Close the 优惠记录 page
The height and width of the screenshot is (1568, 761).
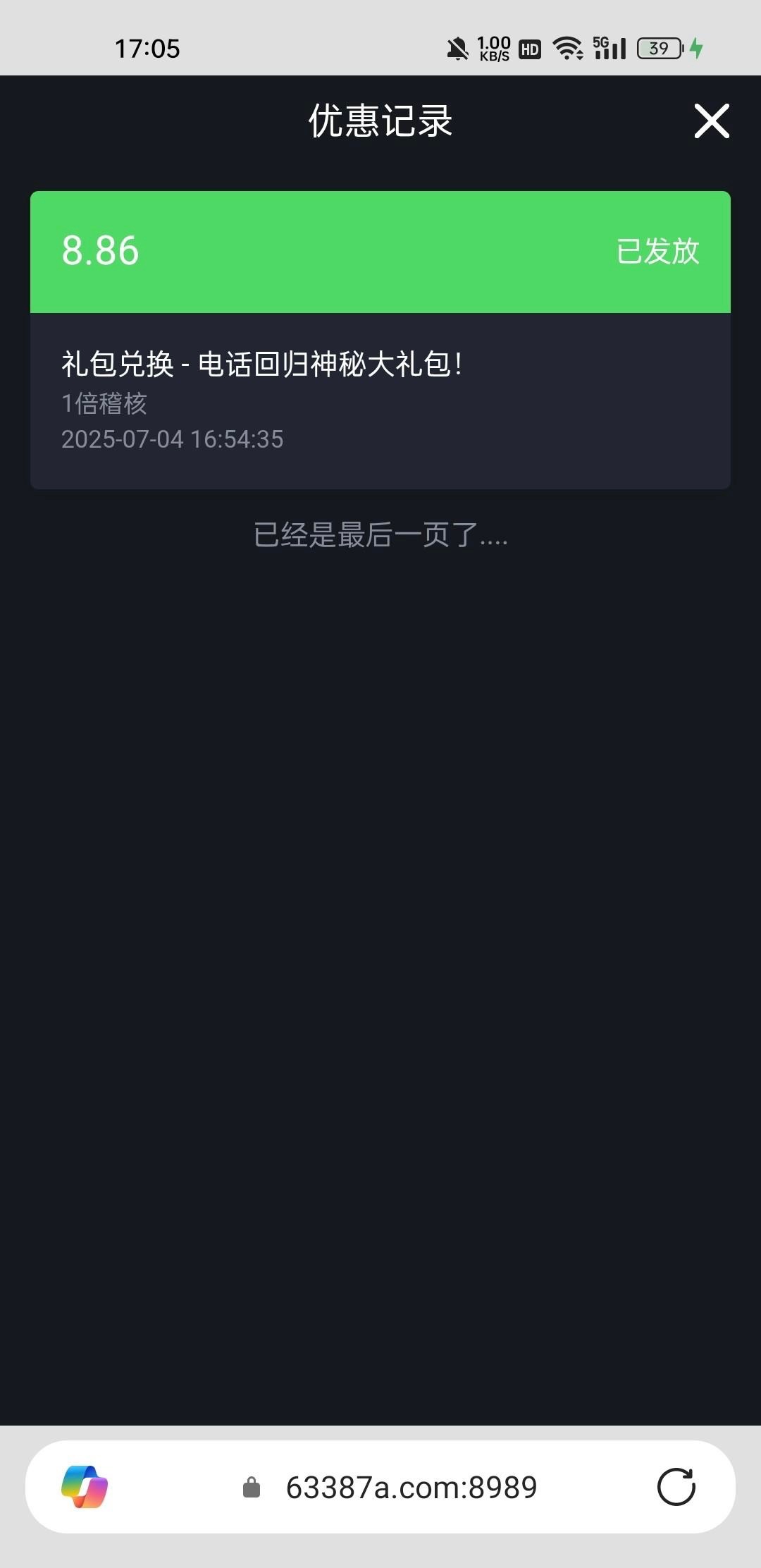tap(712, 121)
